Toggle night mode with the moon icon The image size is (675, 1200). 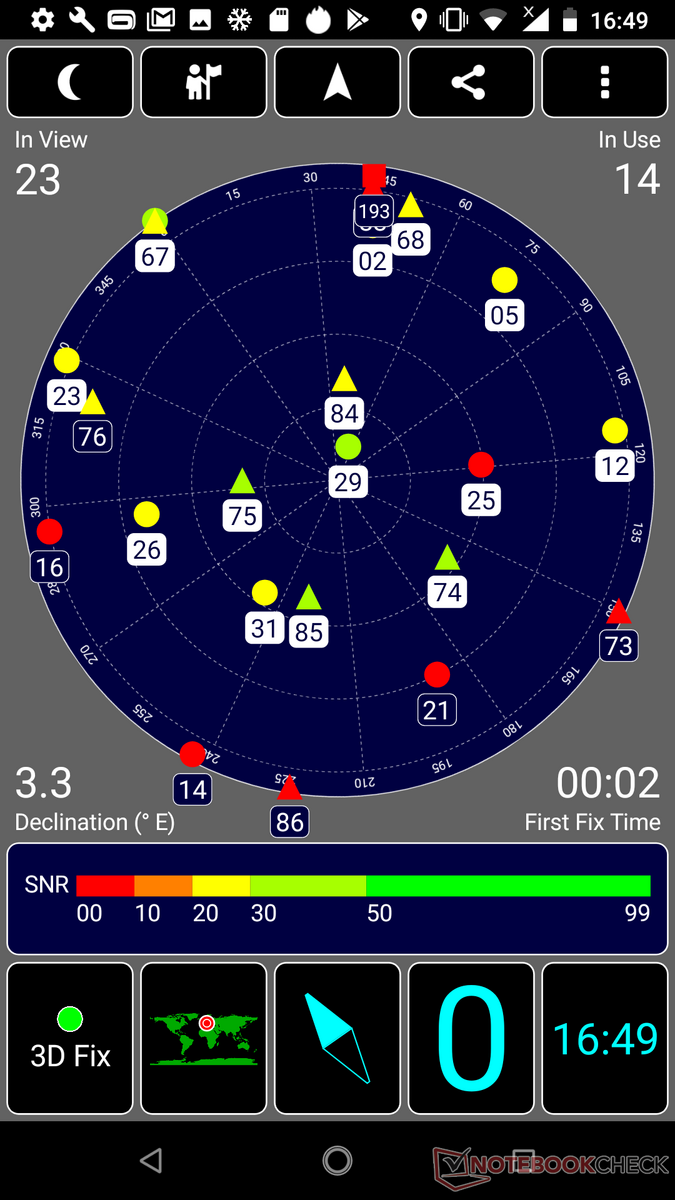pos(70,83)
